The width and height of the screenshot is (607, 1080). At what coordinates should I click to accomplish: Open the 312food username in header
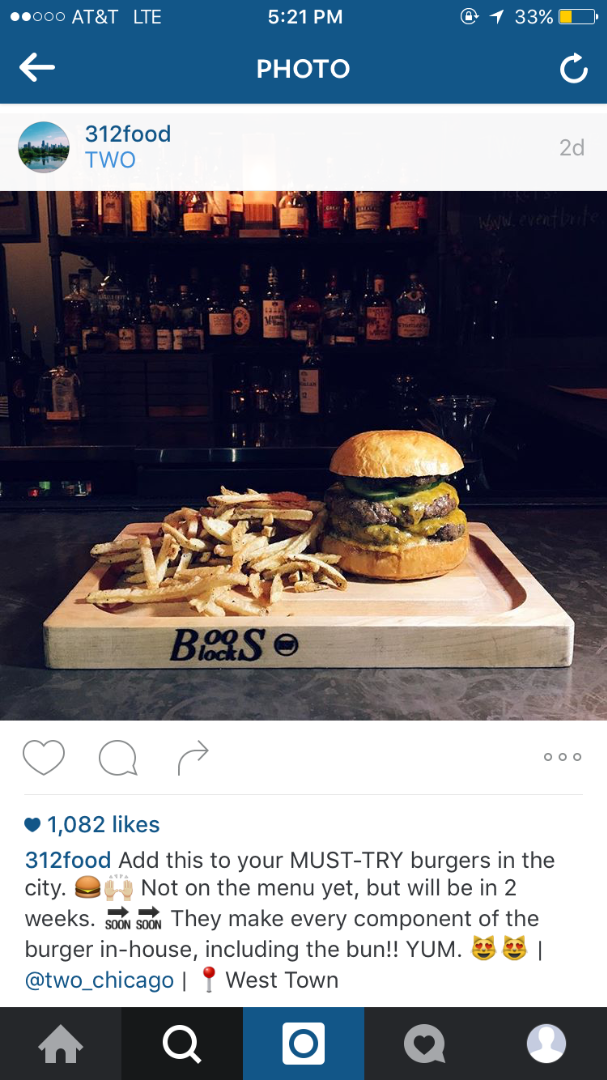(x=127, y=134)
